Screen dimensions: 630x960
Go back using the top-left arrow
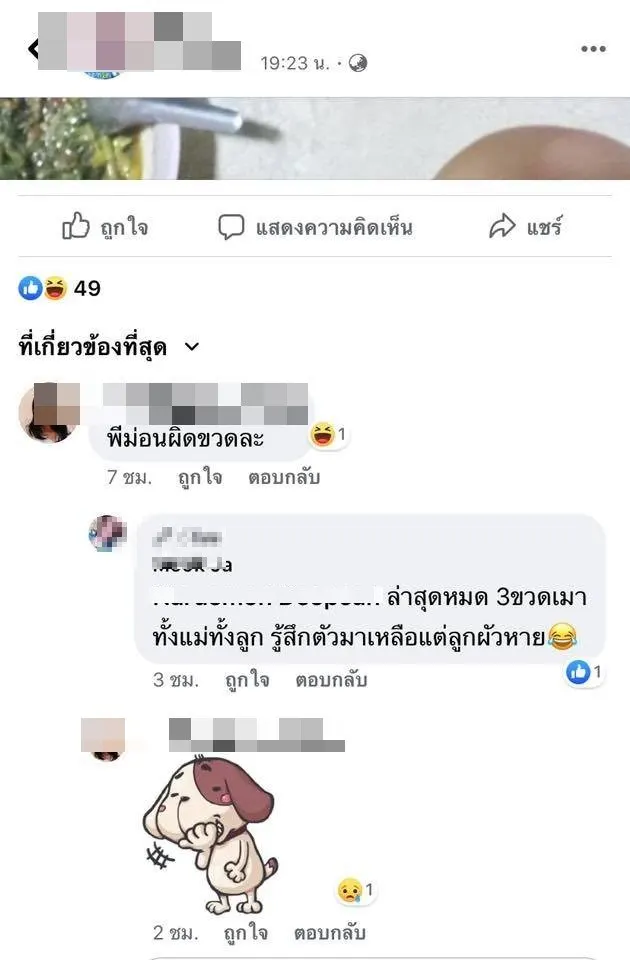(34, 48)
